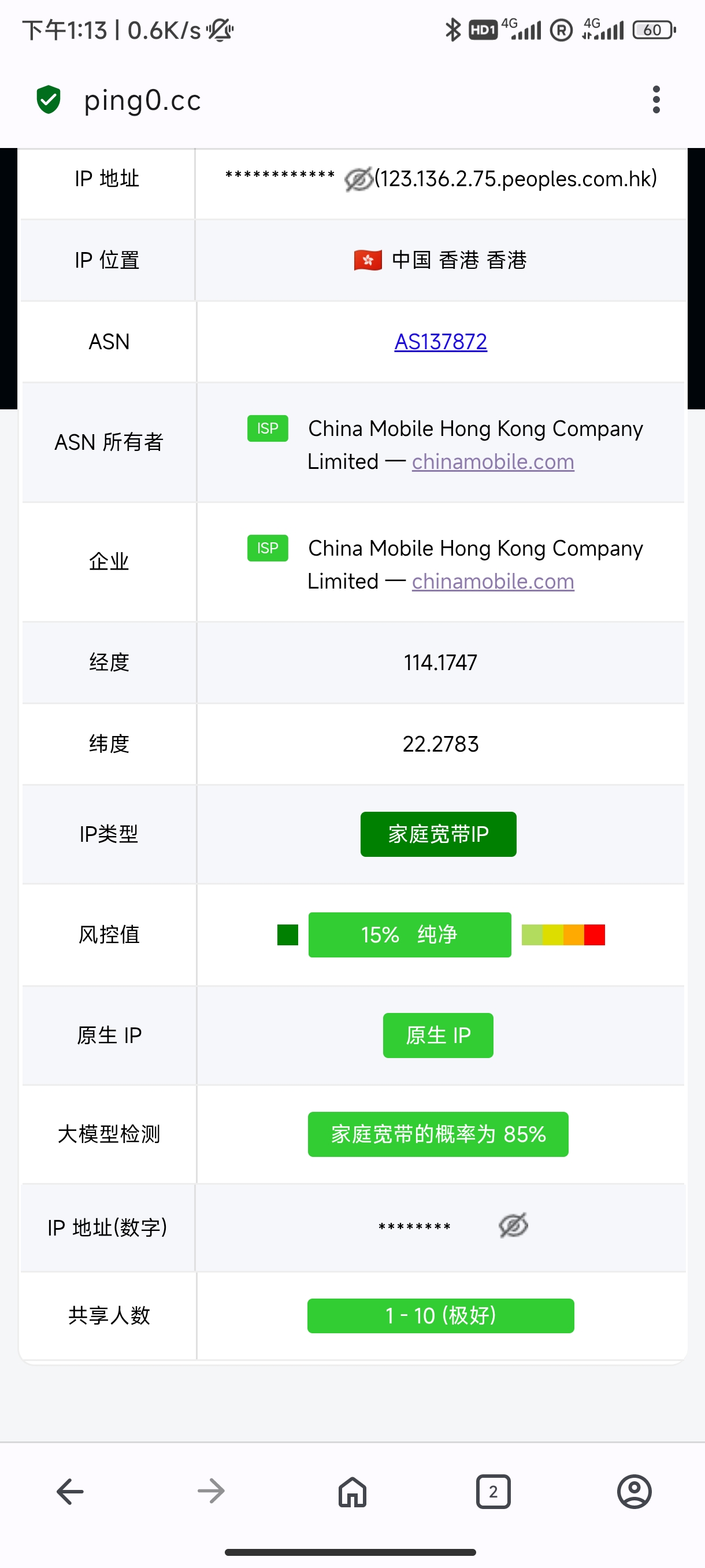Visit the chinamobile.com website link

[x=493, y=461]
